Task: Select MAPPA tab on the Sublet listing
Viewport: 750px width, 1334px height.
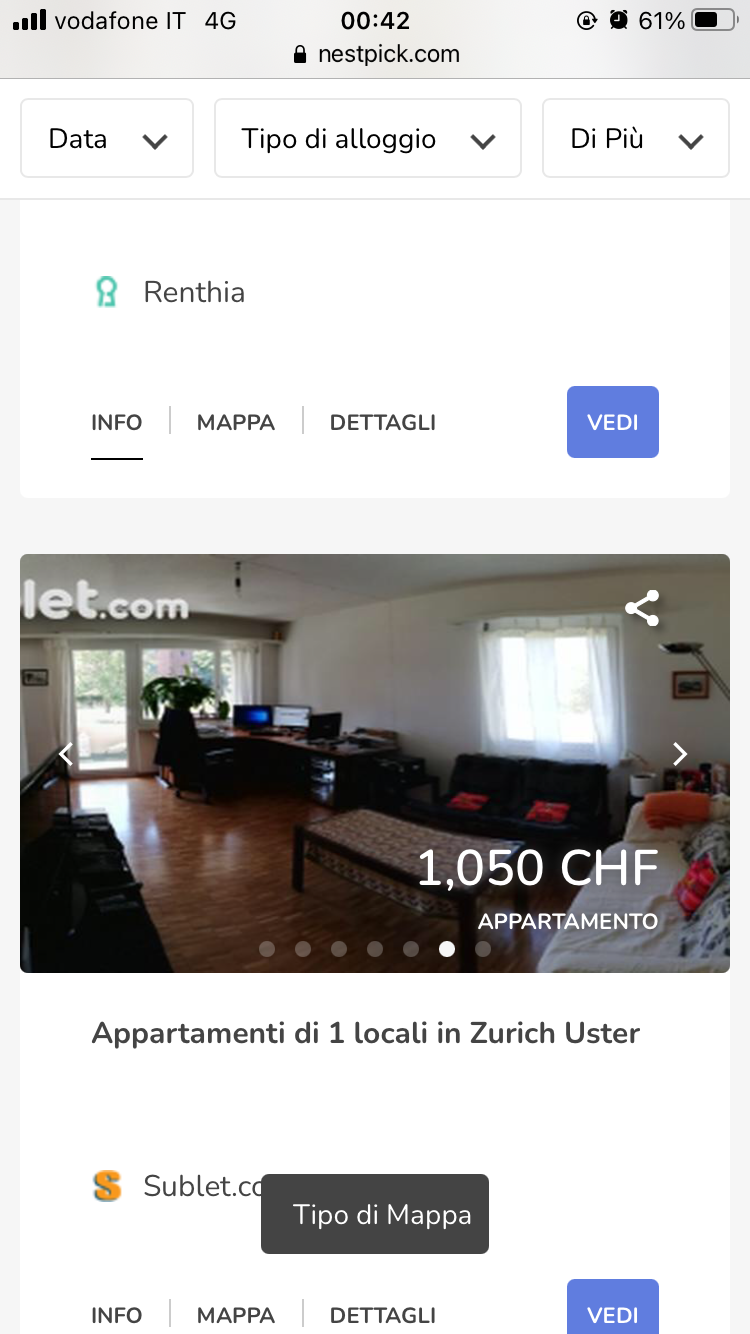Action: tap(236, 1314)
